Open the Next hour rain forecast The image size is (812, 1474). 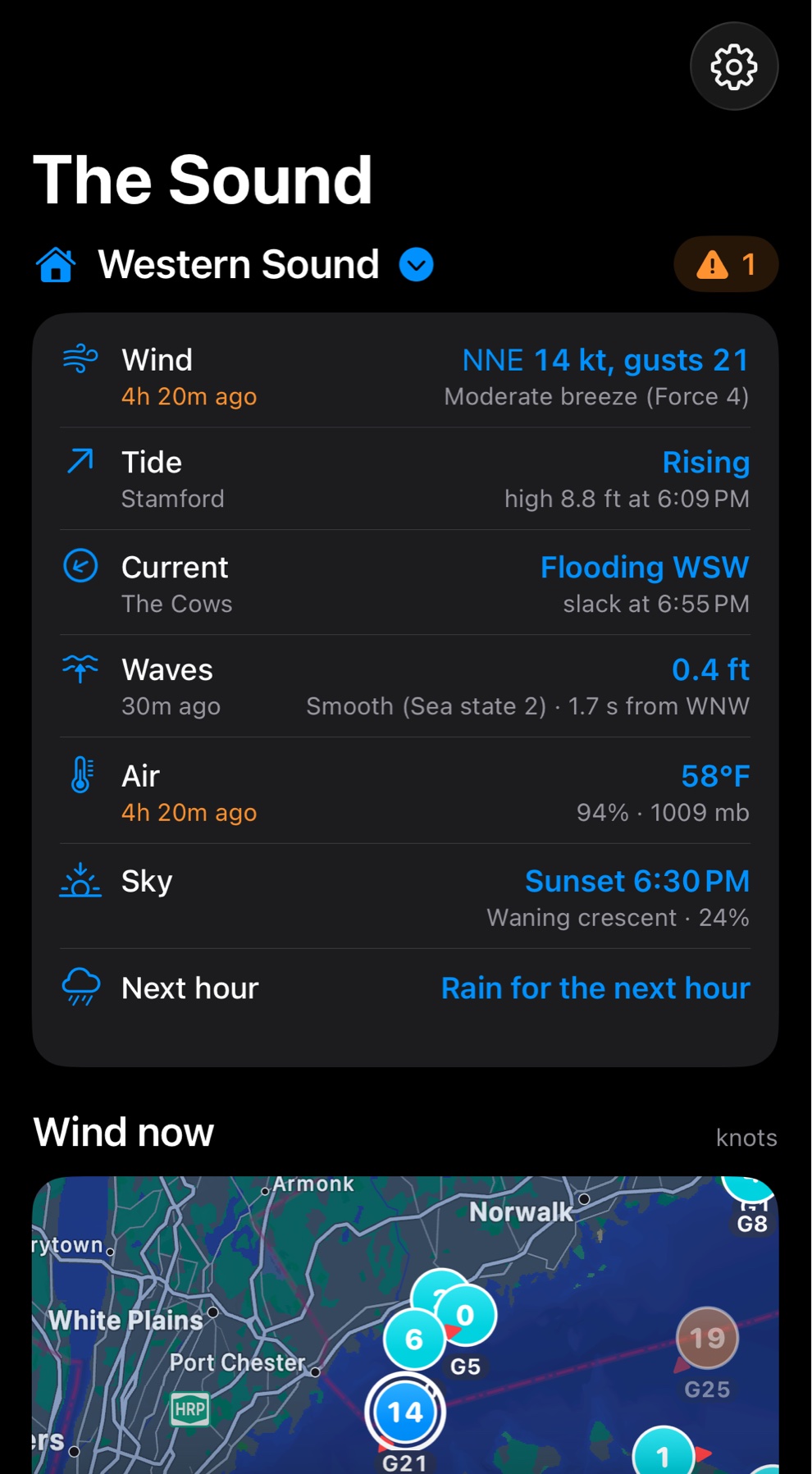click(x=405, y=988)
